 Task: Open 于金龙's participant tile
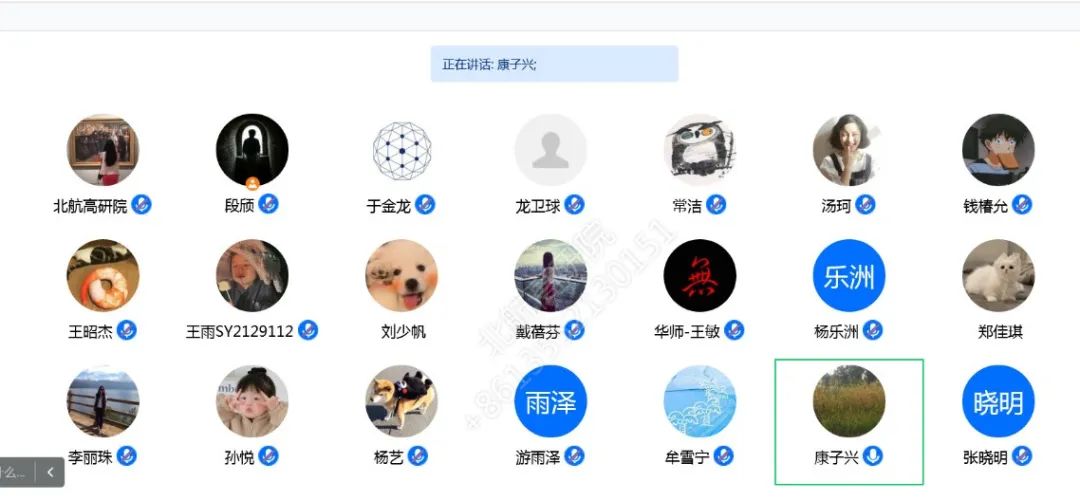coord(402,150)
